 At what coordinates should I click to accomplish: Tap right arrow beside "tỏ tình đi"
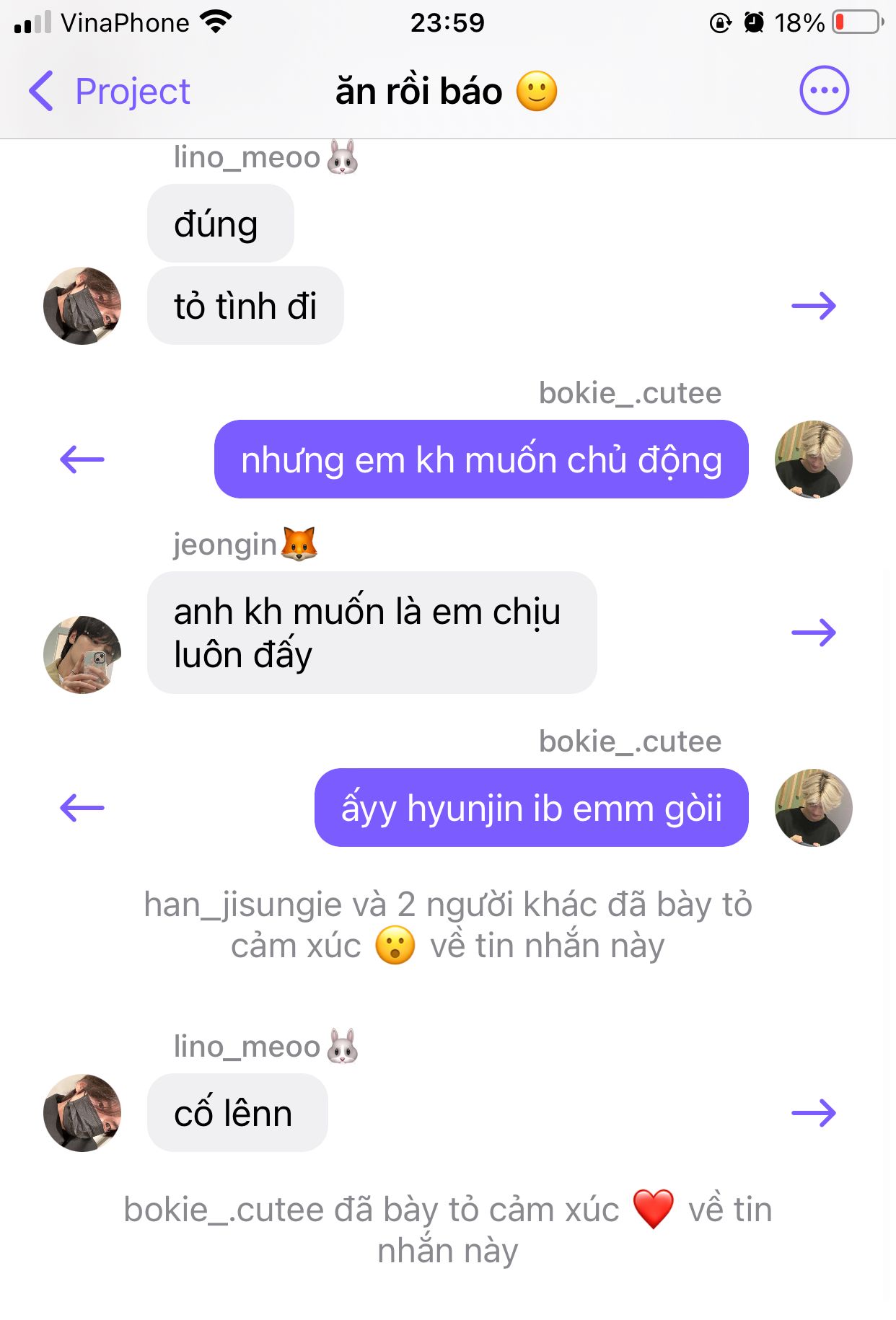pyautogui.click(x=813, y=306)
